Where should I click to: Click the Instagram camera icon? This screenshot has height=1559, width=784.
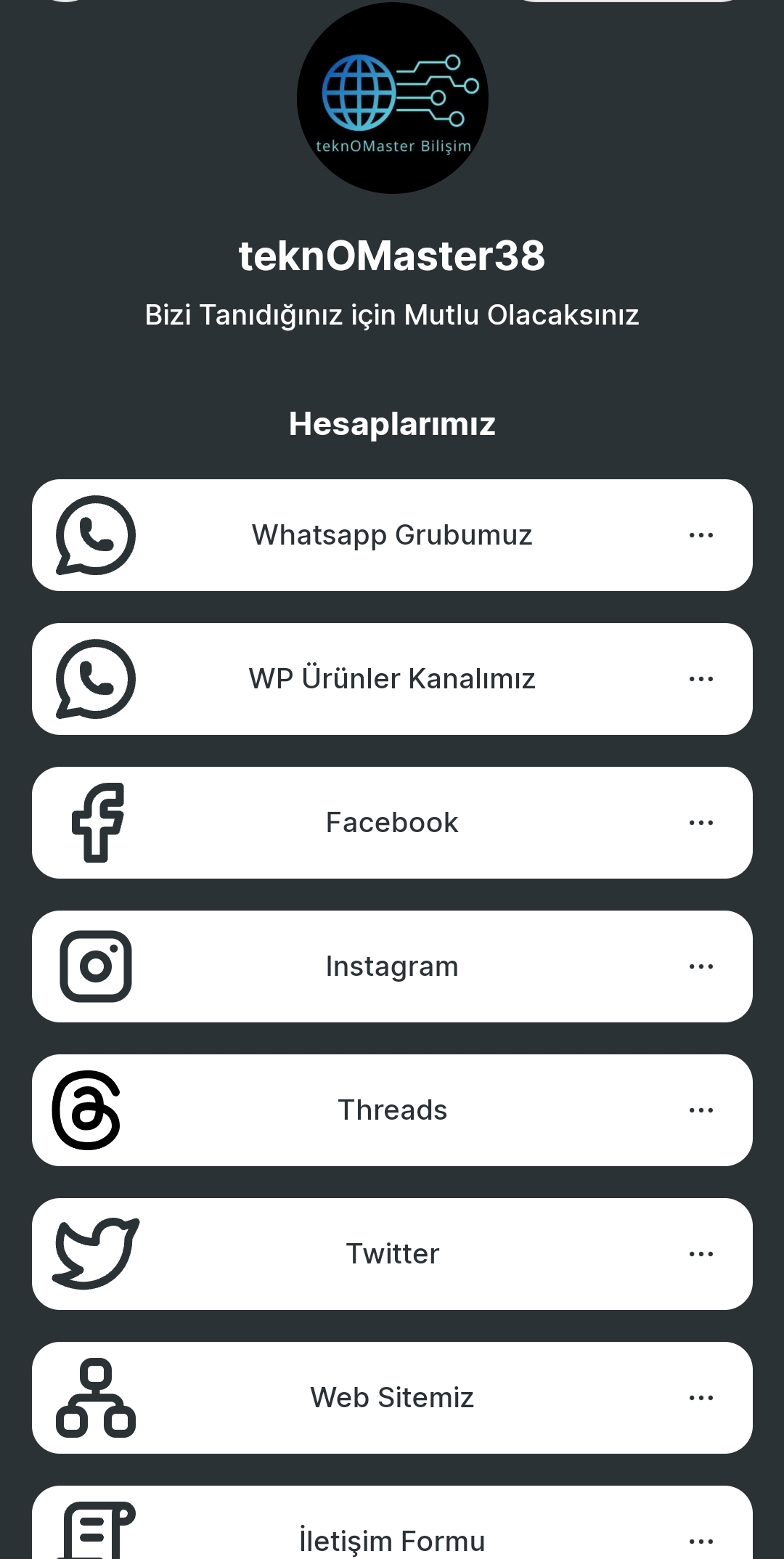click(x=97, y=965)
